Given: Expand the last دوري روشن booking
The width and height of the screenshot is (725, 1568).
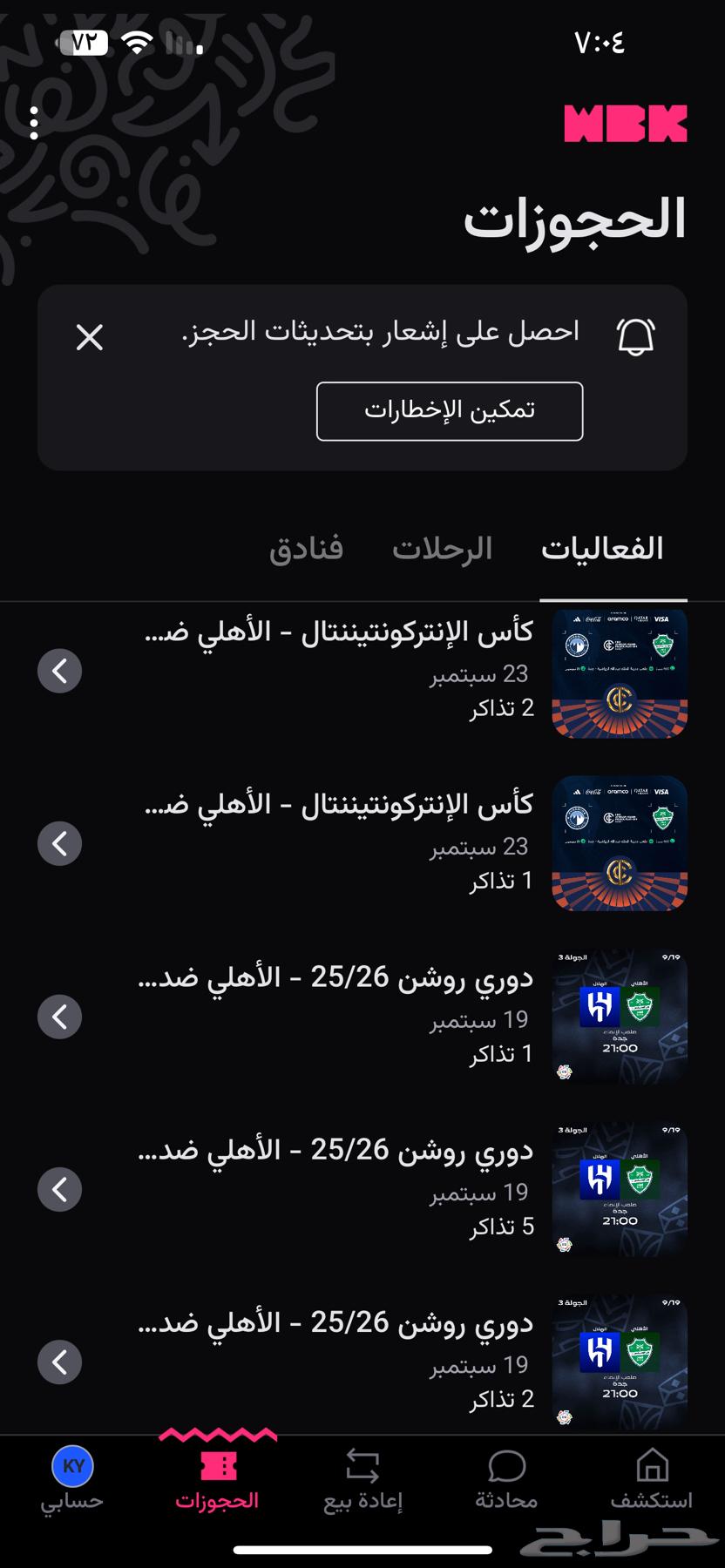Looking at the screenshot, I should [59, 1361].
